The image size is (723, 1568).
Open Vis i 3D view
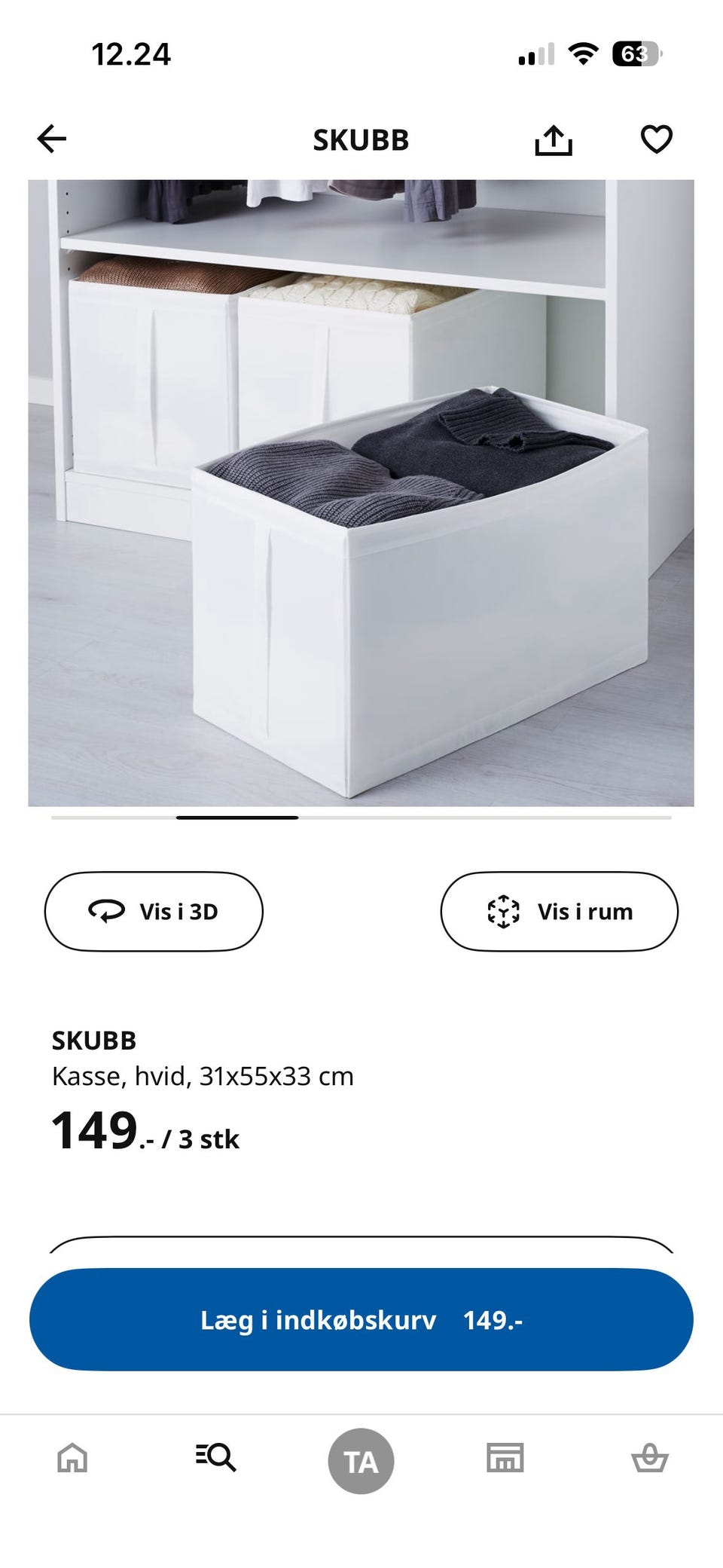[x=153, y=912]
